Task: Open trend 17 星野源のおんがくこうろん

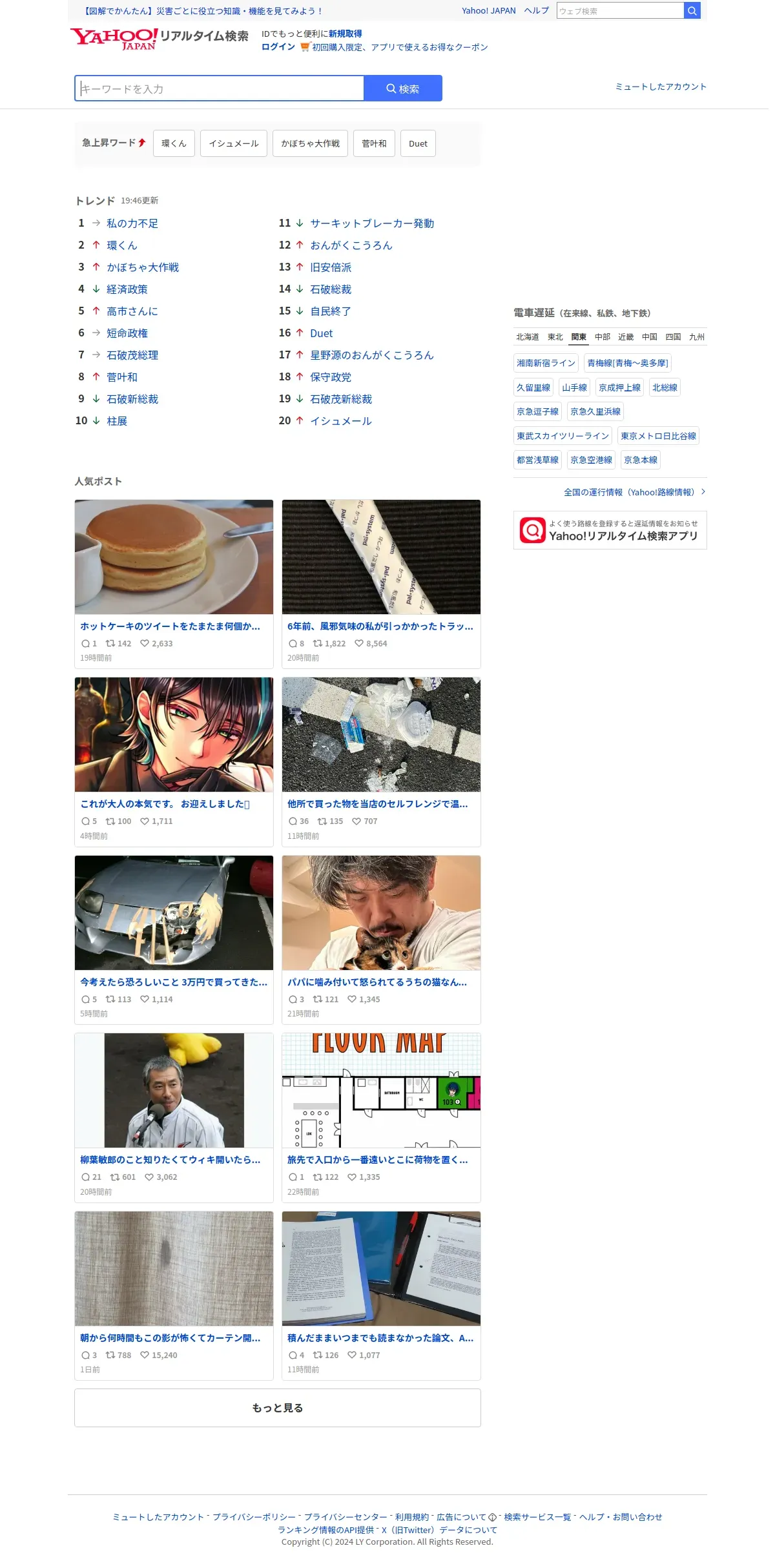Action: (372, 355)
